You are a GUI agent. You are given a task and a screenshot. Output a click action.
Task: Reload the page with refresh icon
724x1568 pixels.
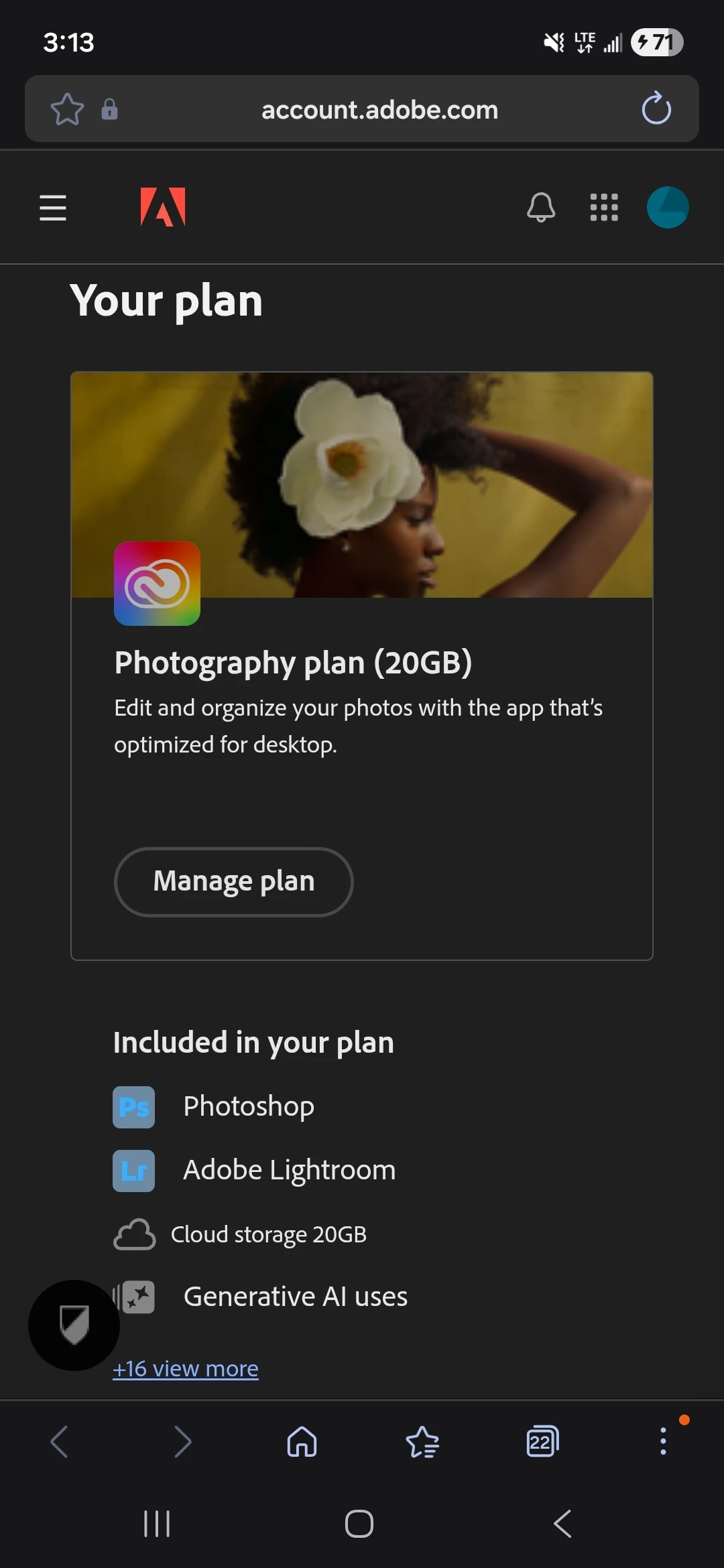point(656,109)
